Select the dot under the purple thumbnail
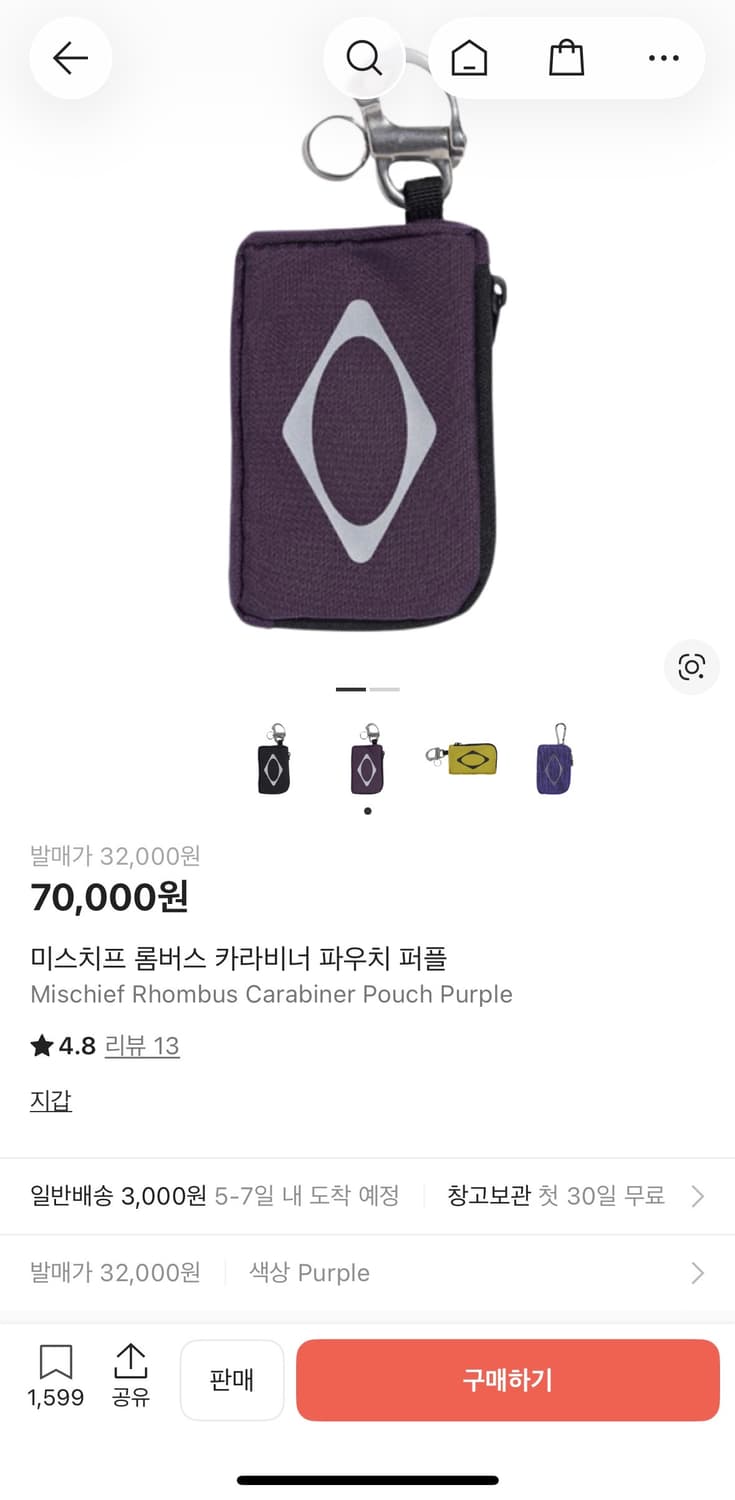This screenshot has width=735, height=1500. (367, 811)
